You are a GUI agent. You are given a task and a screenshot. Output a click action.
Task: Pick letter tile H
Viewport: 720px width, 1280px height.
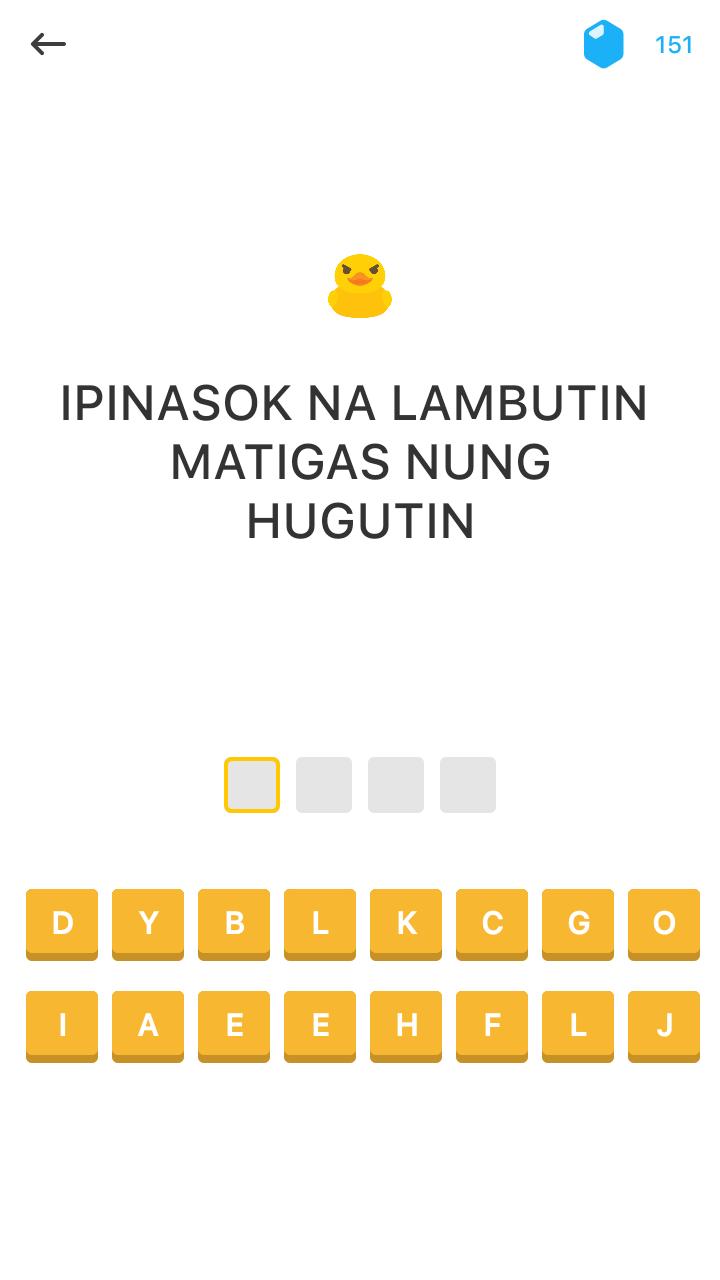point(406,1025)
